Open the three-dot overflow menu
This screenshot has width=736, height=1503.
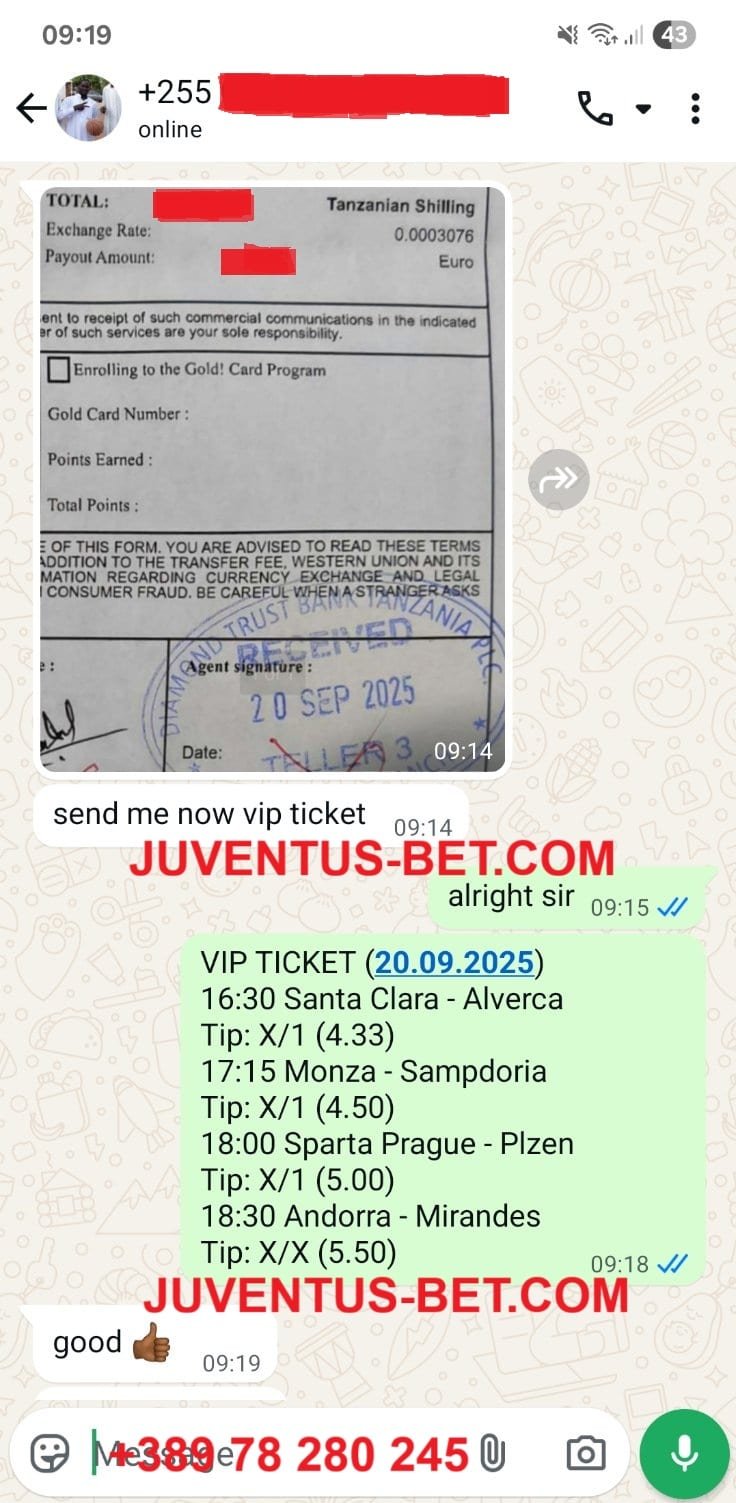(x=695, y=108)
